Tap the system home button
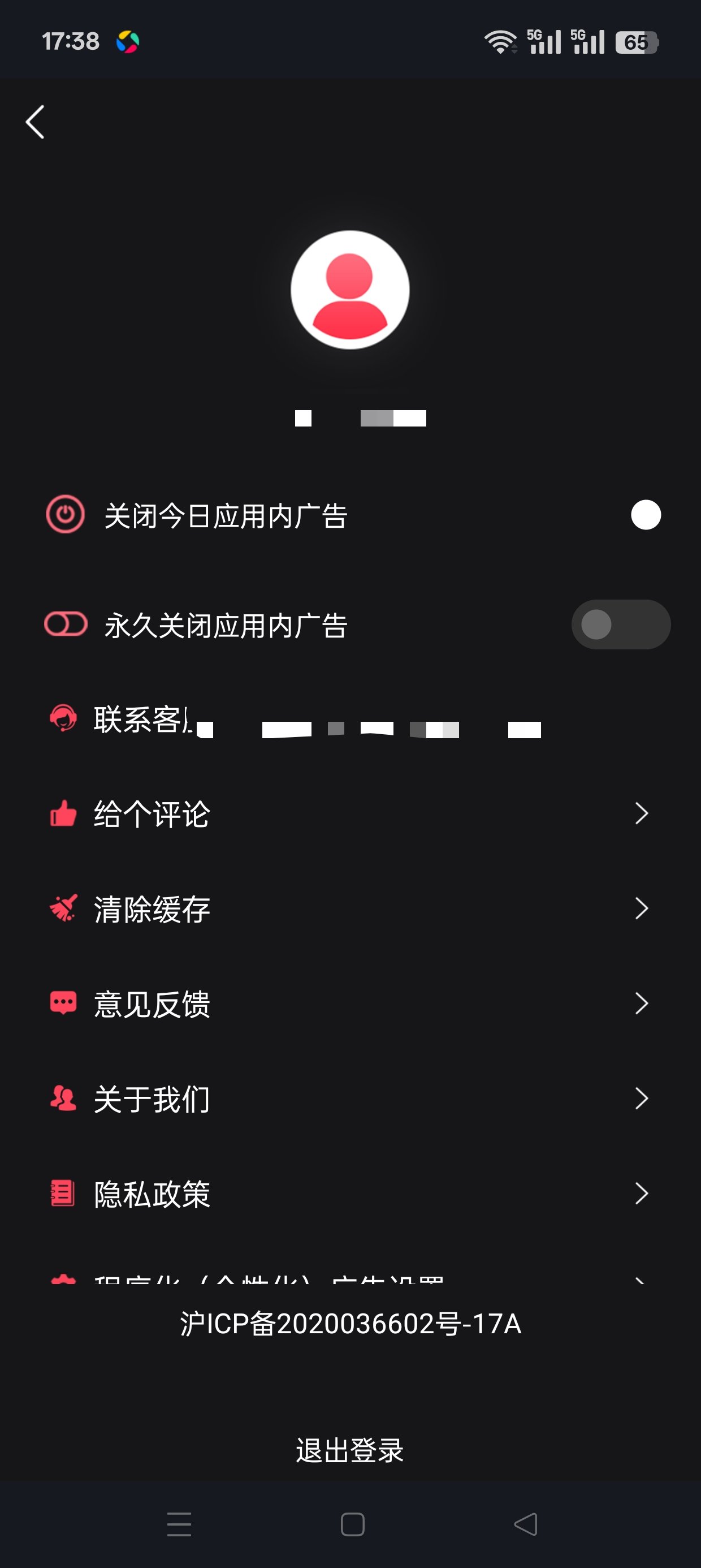 point(352,1525)
